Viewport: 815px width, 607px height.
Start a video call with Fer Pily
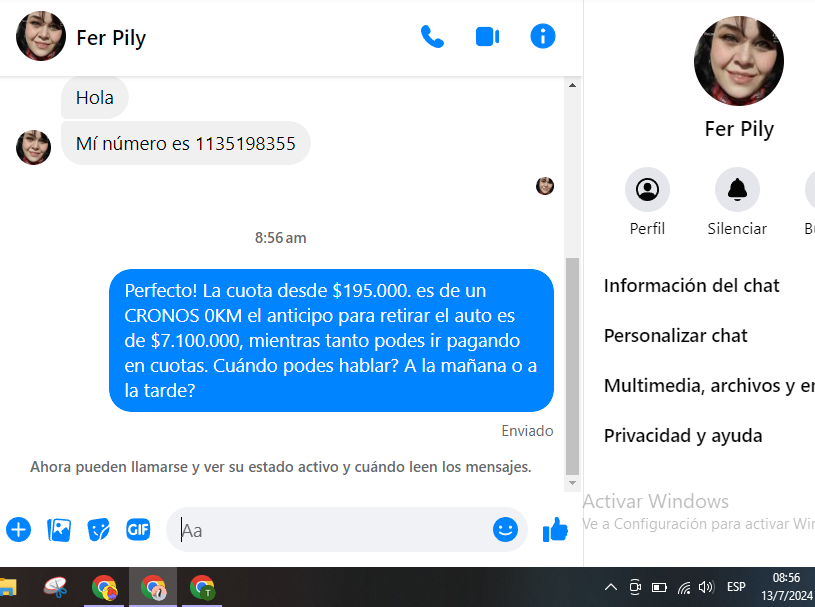coord(487,37)
